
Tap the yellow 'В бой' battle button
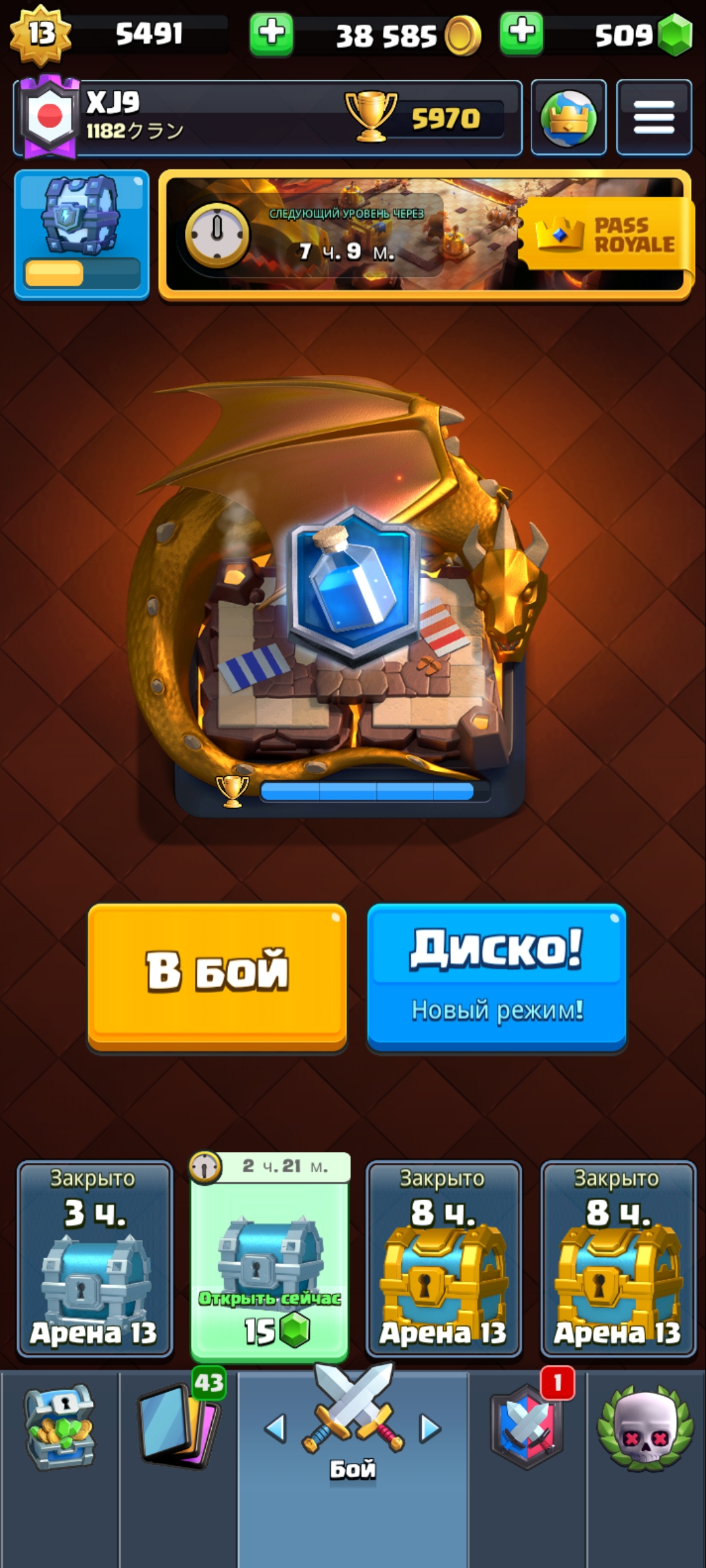tap(217, 975)
